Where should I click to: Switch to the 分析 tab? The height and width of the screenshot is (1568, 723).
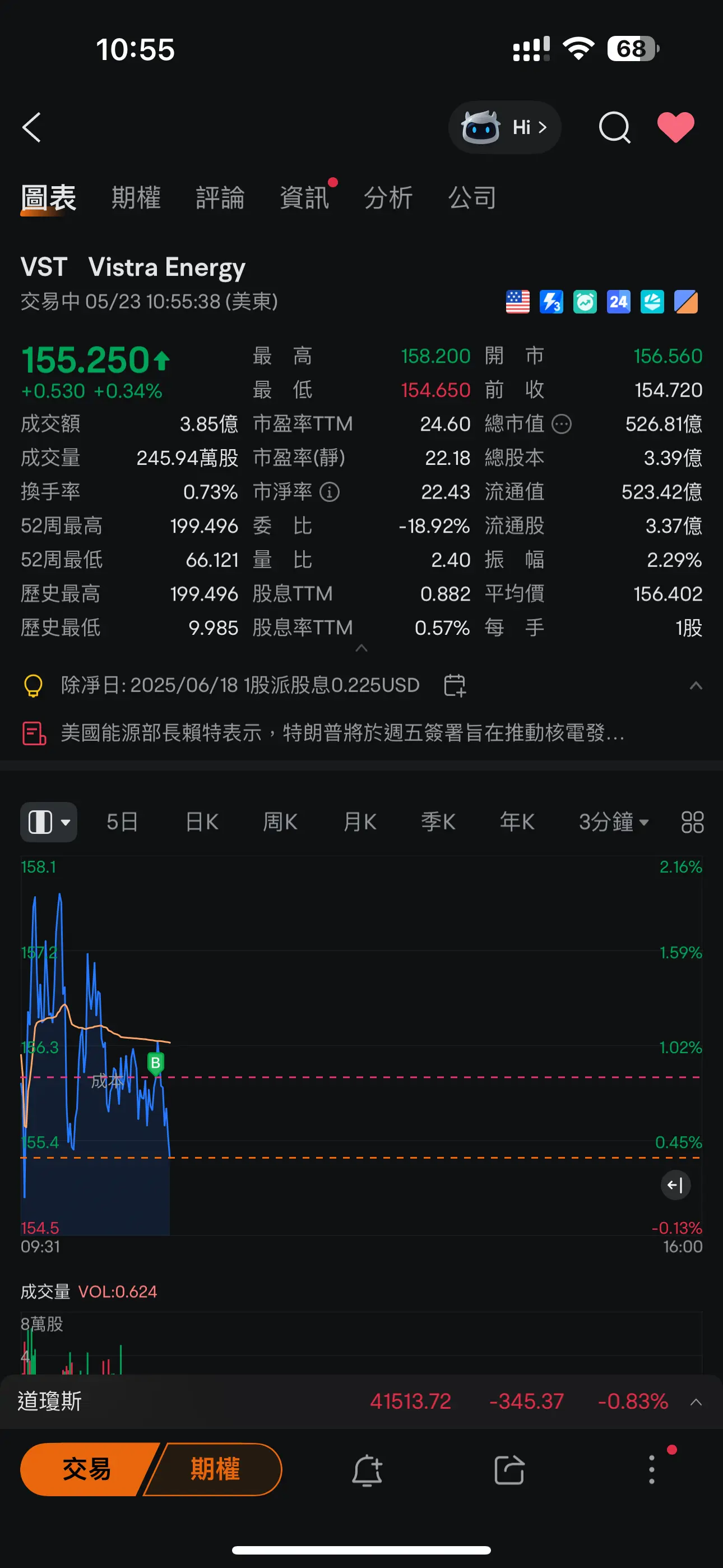[x=388, y=198]
